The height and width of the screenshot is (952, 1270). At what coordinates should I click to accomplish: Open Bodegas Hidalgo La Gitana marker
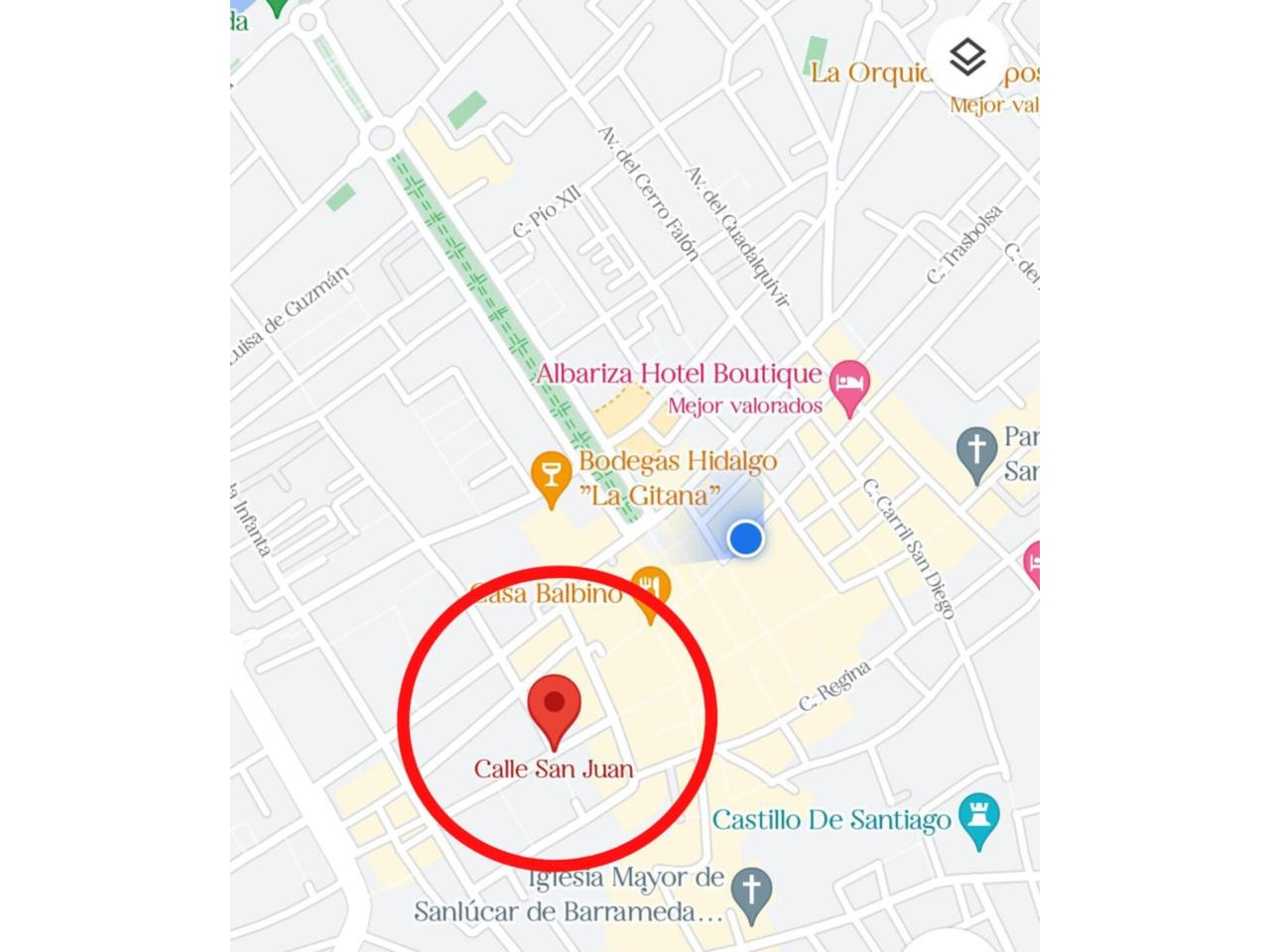click(x=551, y=474)
